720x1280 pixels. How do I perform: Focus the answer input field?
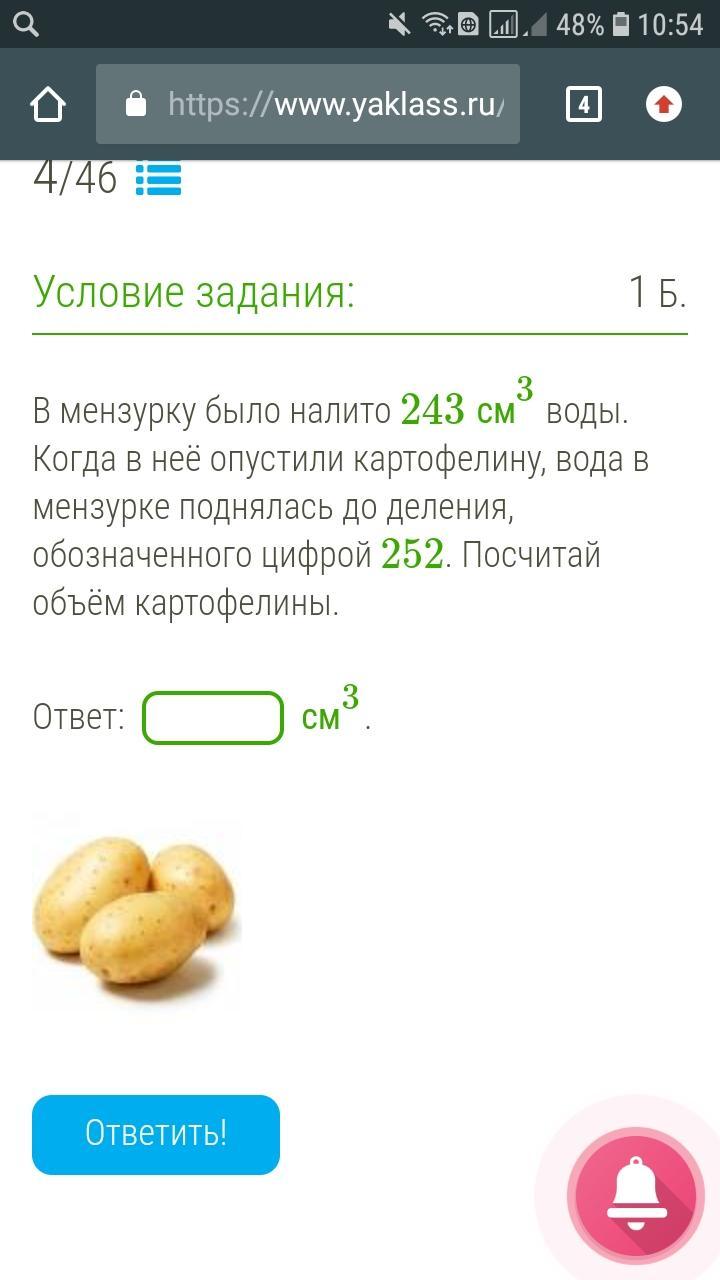[x=213, y=718]
